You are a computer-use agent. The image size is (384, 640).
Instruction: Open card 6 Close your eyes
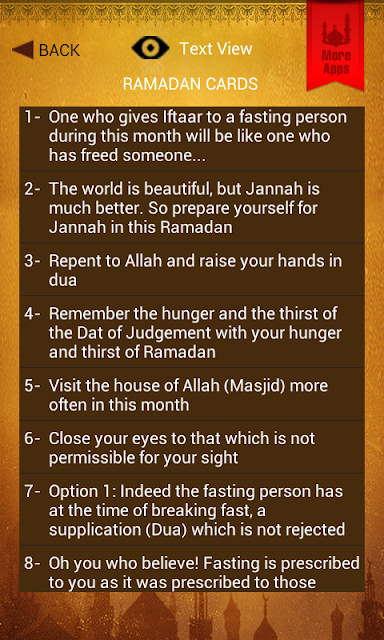point(192,447)
